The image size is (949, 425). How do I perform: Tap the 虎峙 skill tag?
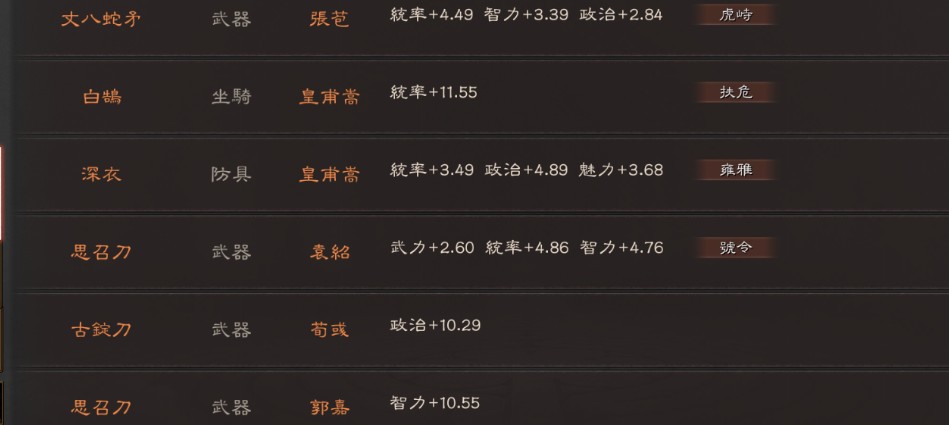click(736, 15)
